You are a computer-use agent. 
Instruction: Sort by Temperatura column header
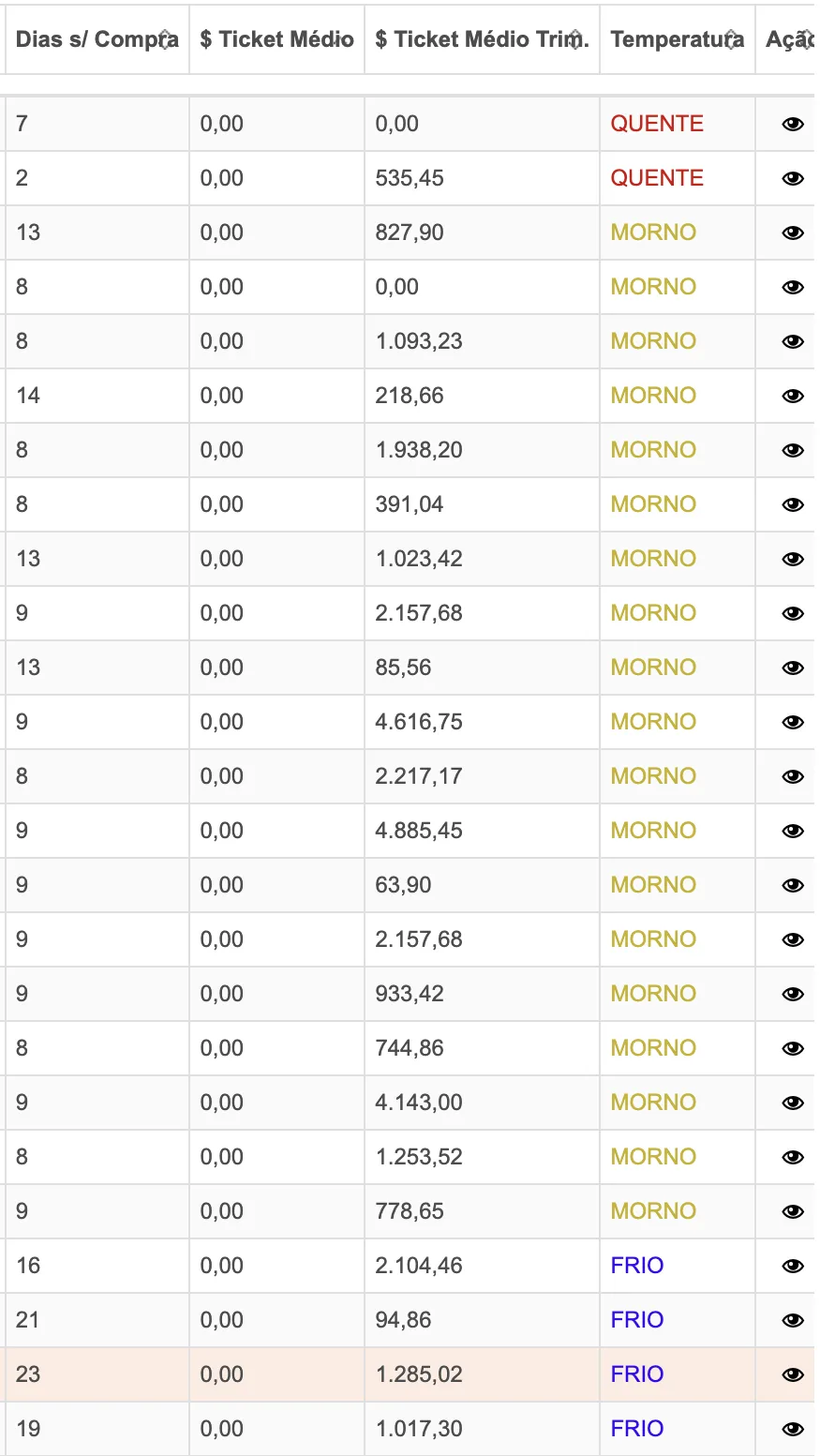point(678,39)
